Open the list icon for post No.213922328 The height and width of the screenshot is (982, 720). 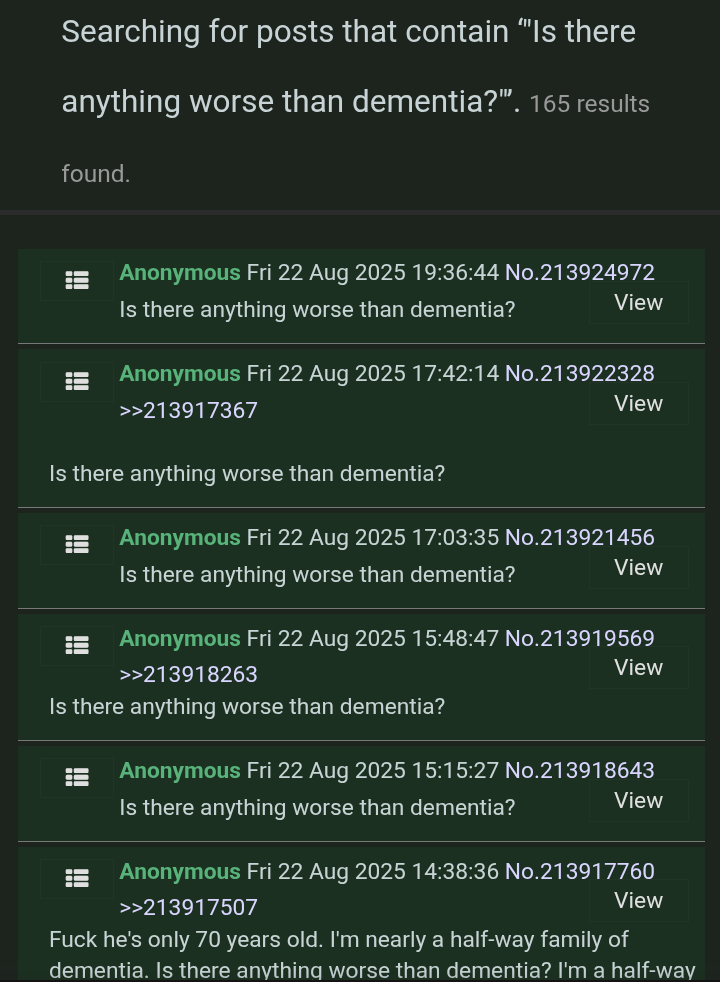click(x=77, y=382)
